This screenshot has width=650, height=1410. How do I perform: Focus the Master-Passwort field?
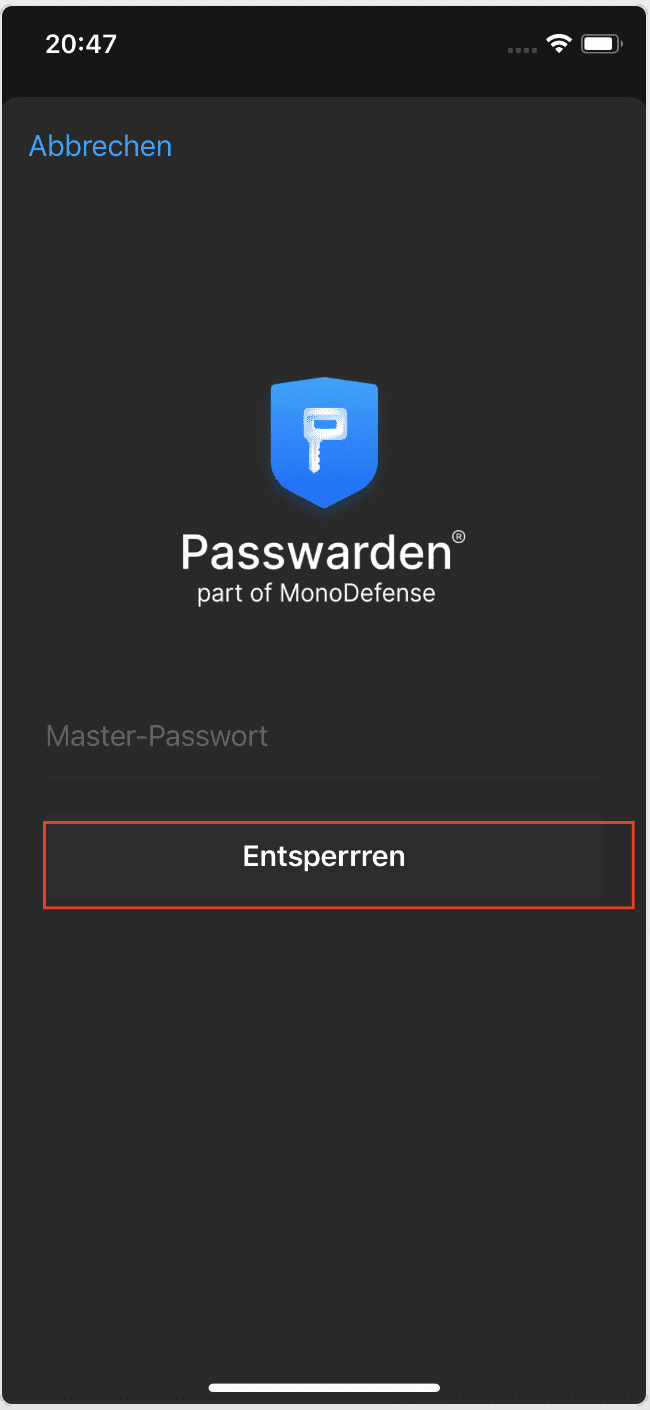point(322,738)
